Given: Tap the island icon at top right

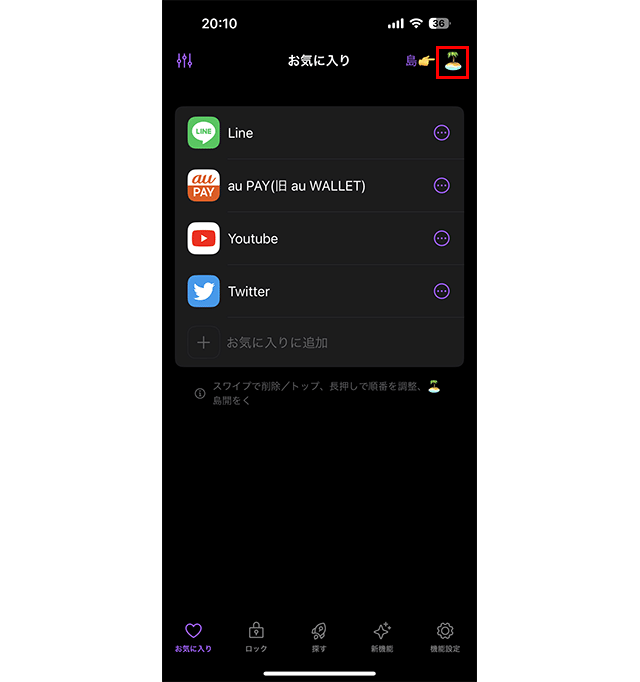Looking at the screenshot, I should pyautogui.click(x=453, y=62).
